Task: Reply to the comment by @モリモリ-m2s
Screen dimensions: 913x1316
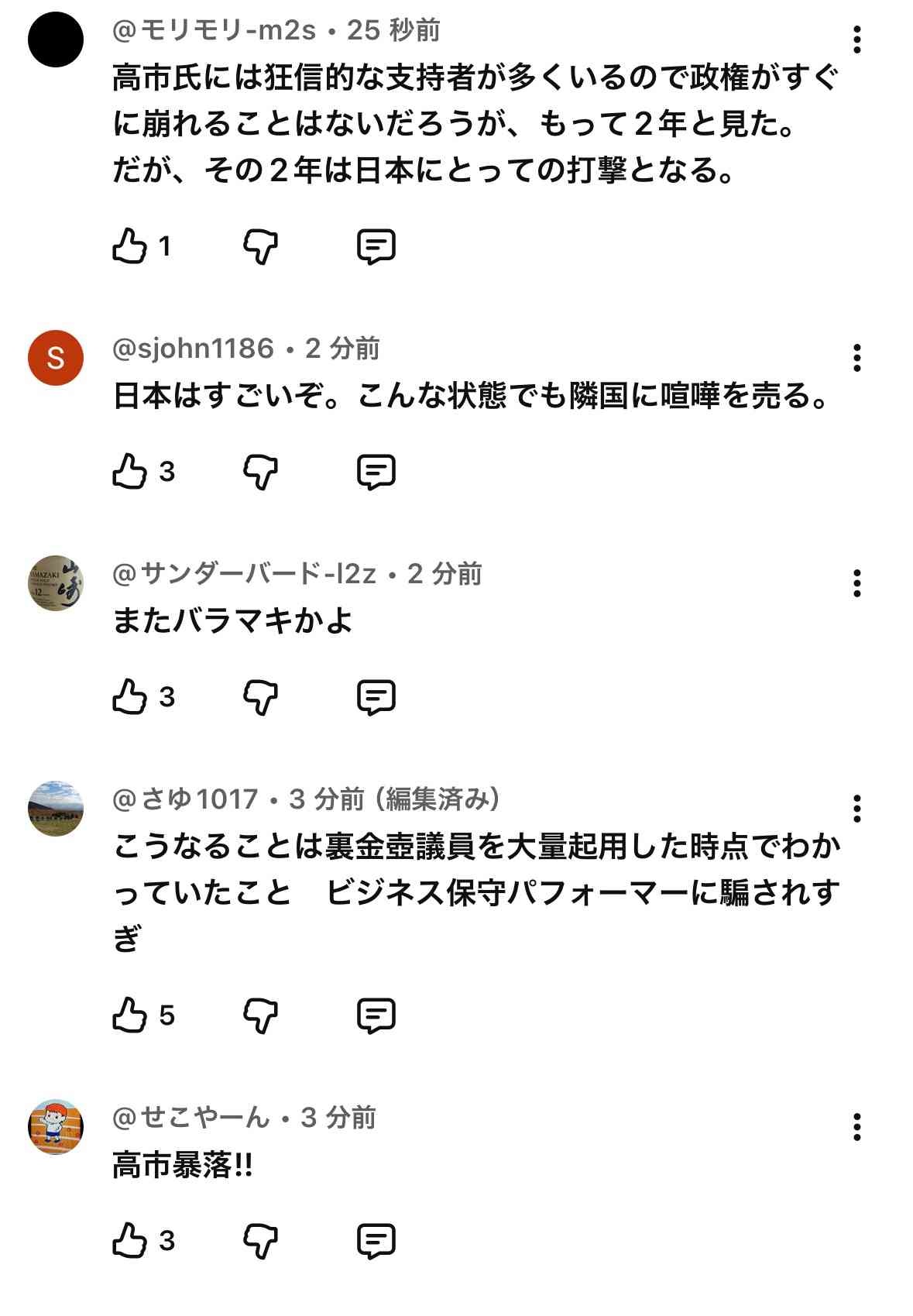Action: (x=376, y=247)
